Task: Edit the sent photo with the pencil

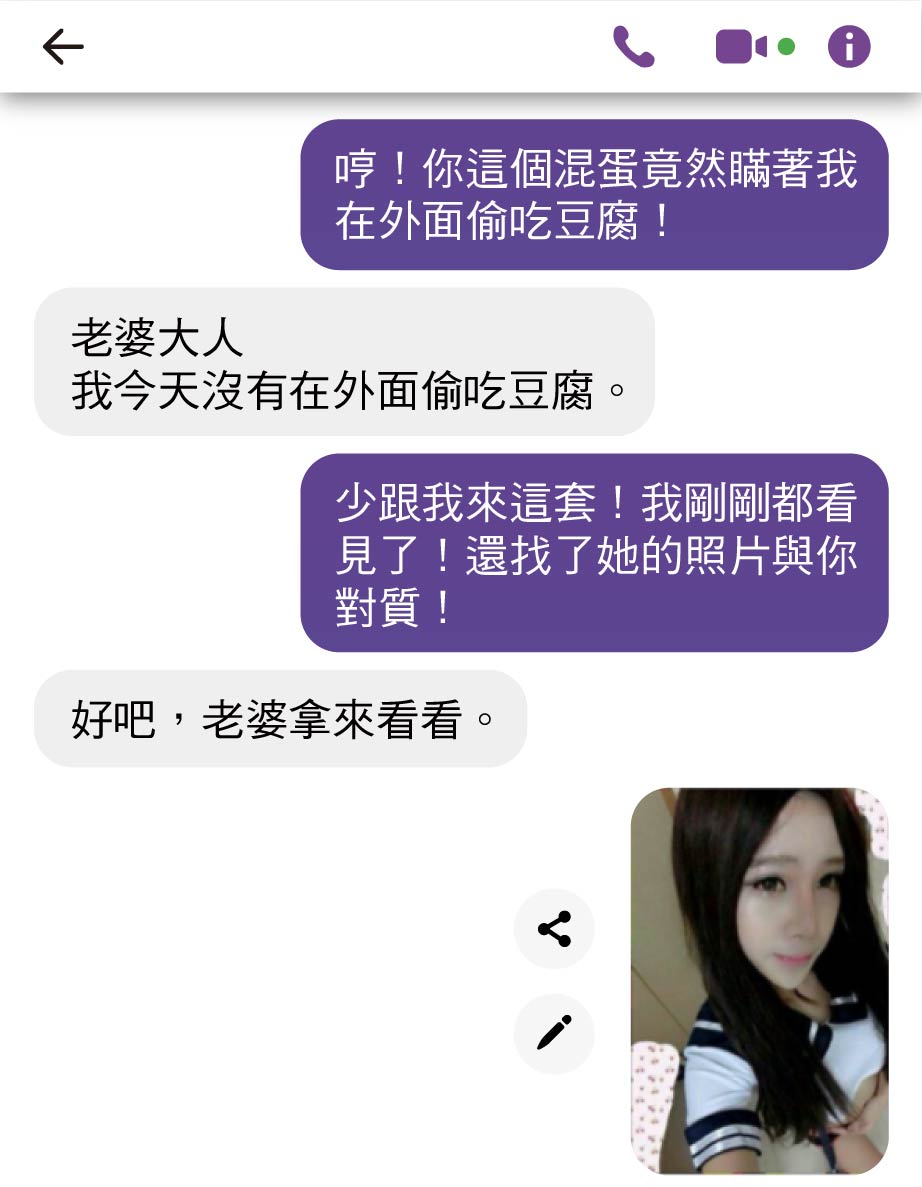Action: [x=554, y=1033]
